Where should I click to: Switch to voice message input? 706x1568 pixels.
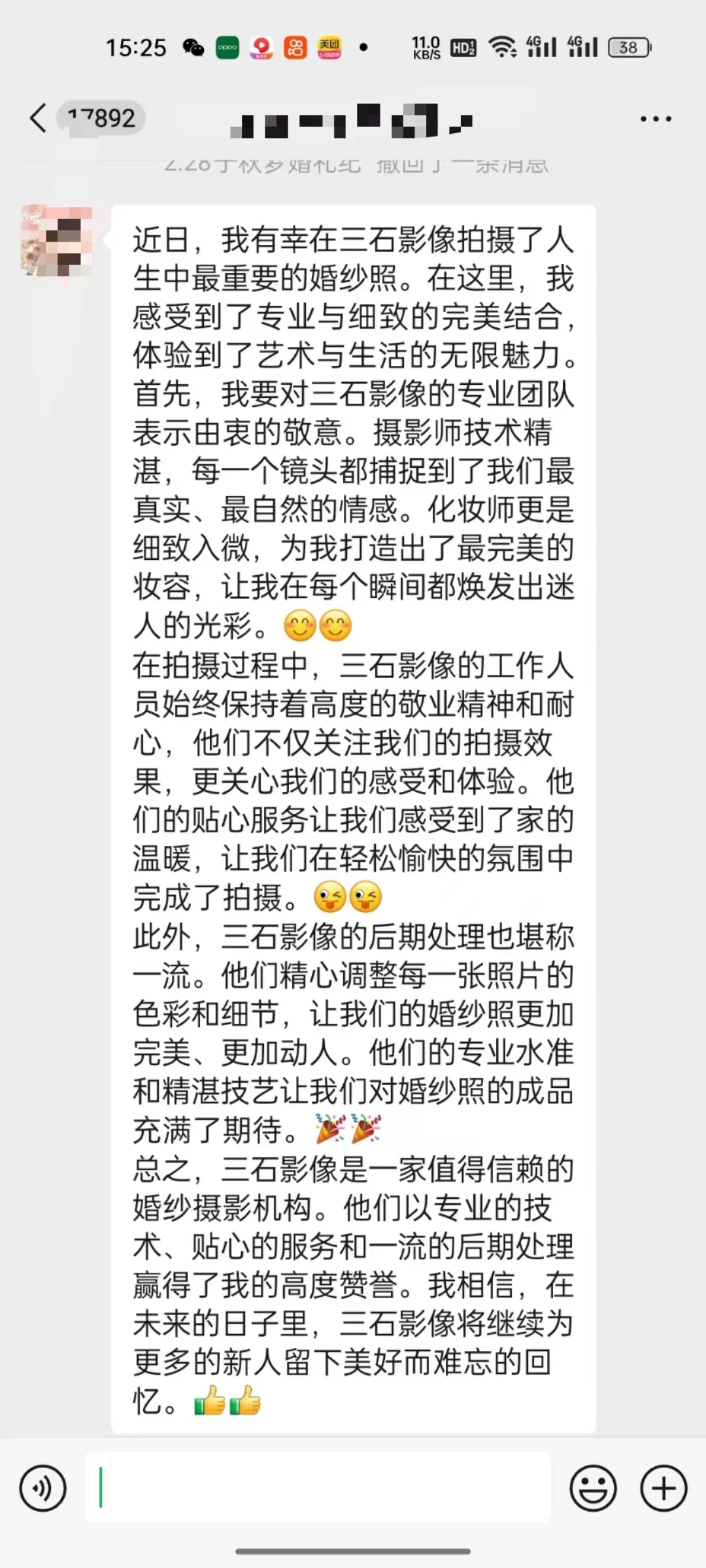(42, 1488)
